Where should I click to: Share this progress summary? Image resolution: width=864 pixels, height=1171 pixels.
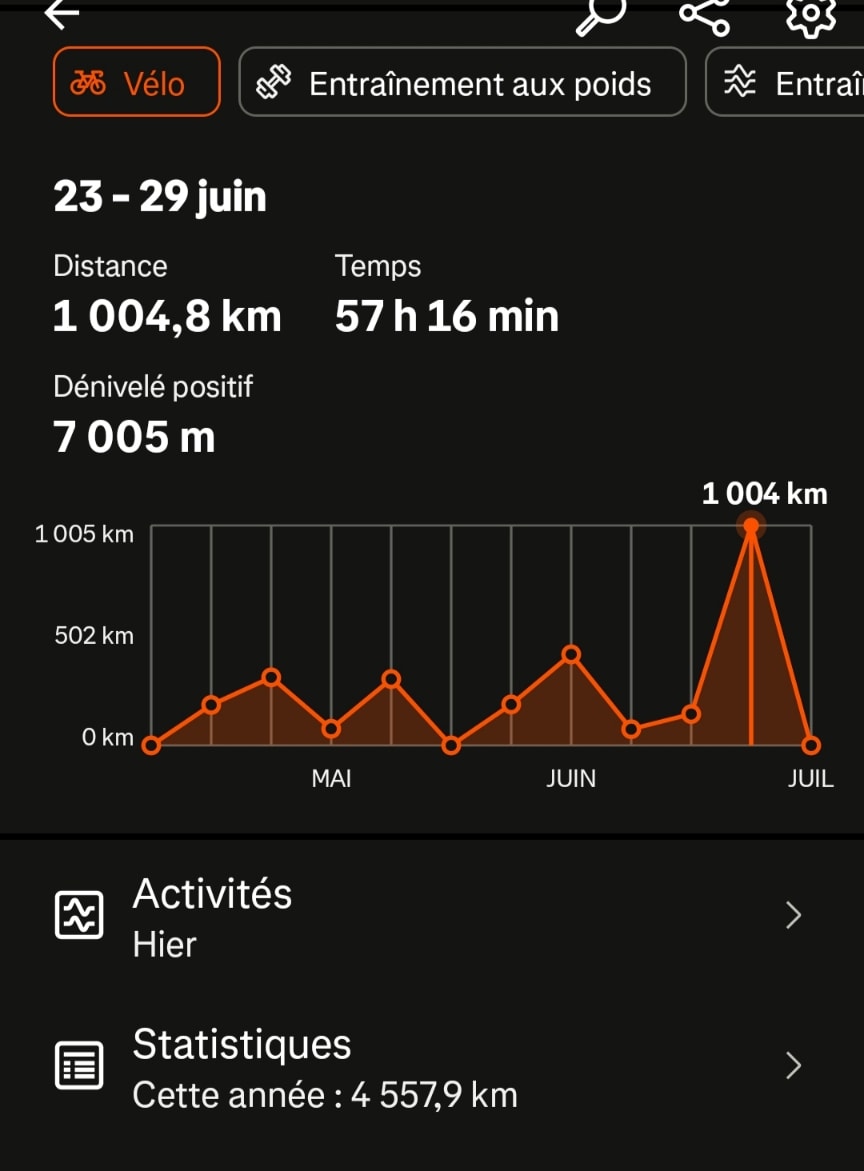tap(705, 14)
